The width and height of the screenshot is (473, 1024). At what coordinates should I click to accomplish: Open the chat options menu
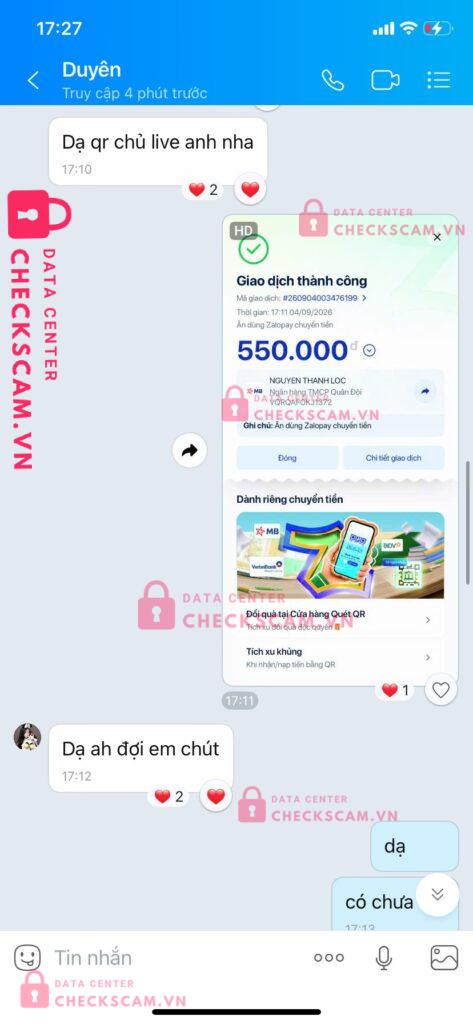click(x=438, y=80)
